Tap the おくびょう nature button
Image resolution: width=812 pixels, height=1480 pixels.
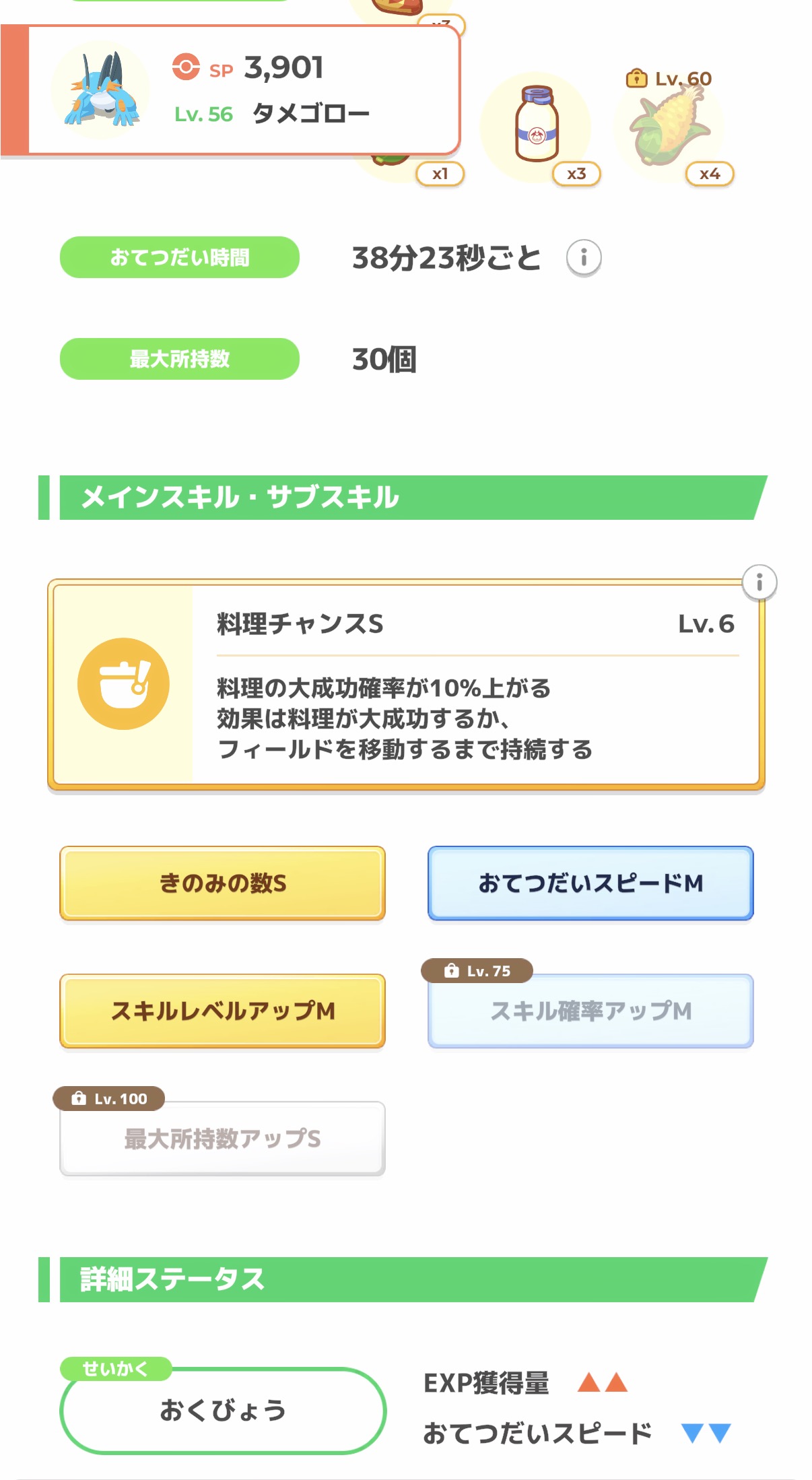pos(222,1410)
